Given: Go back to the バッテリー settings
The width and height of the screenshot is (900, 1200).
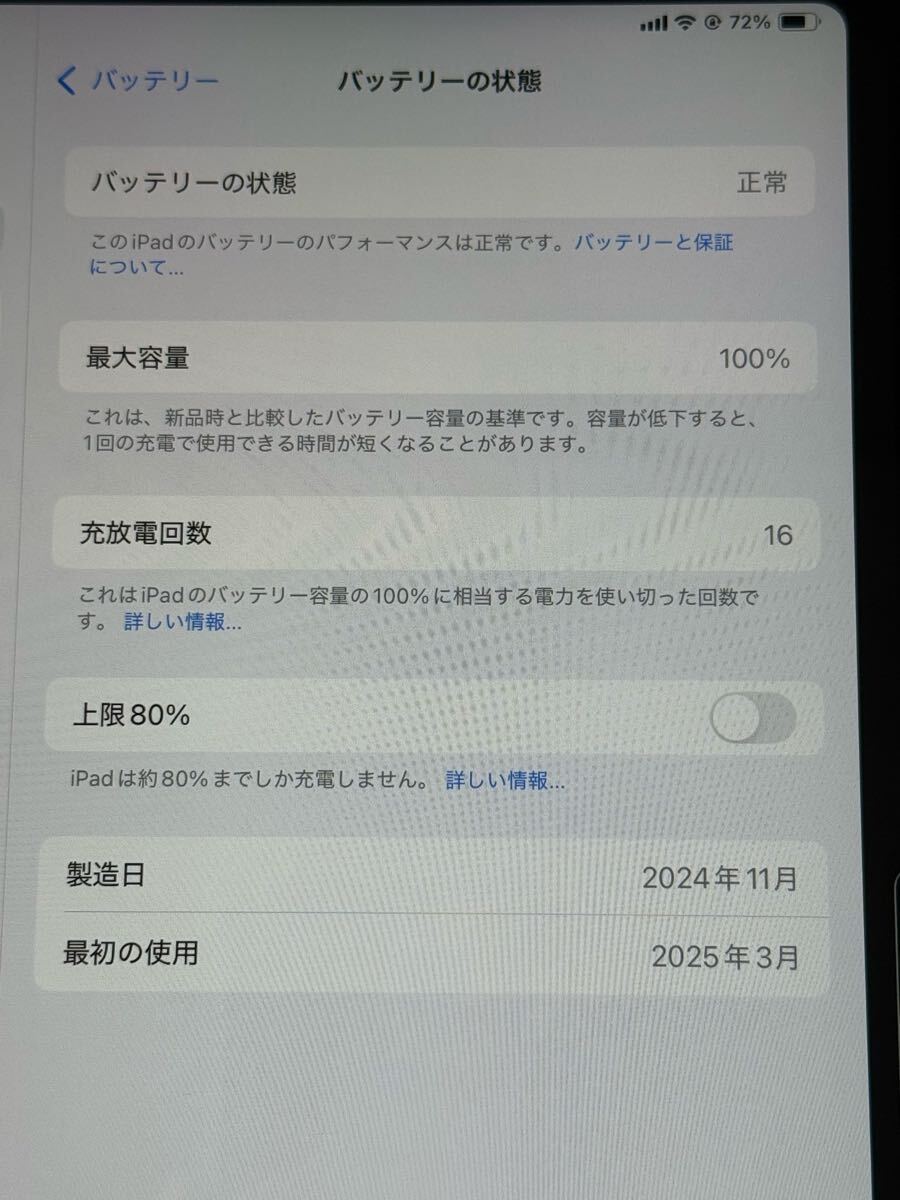Looking at the screenshot, I should click(138, 81).
